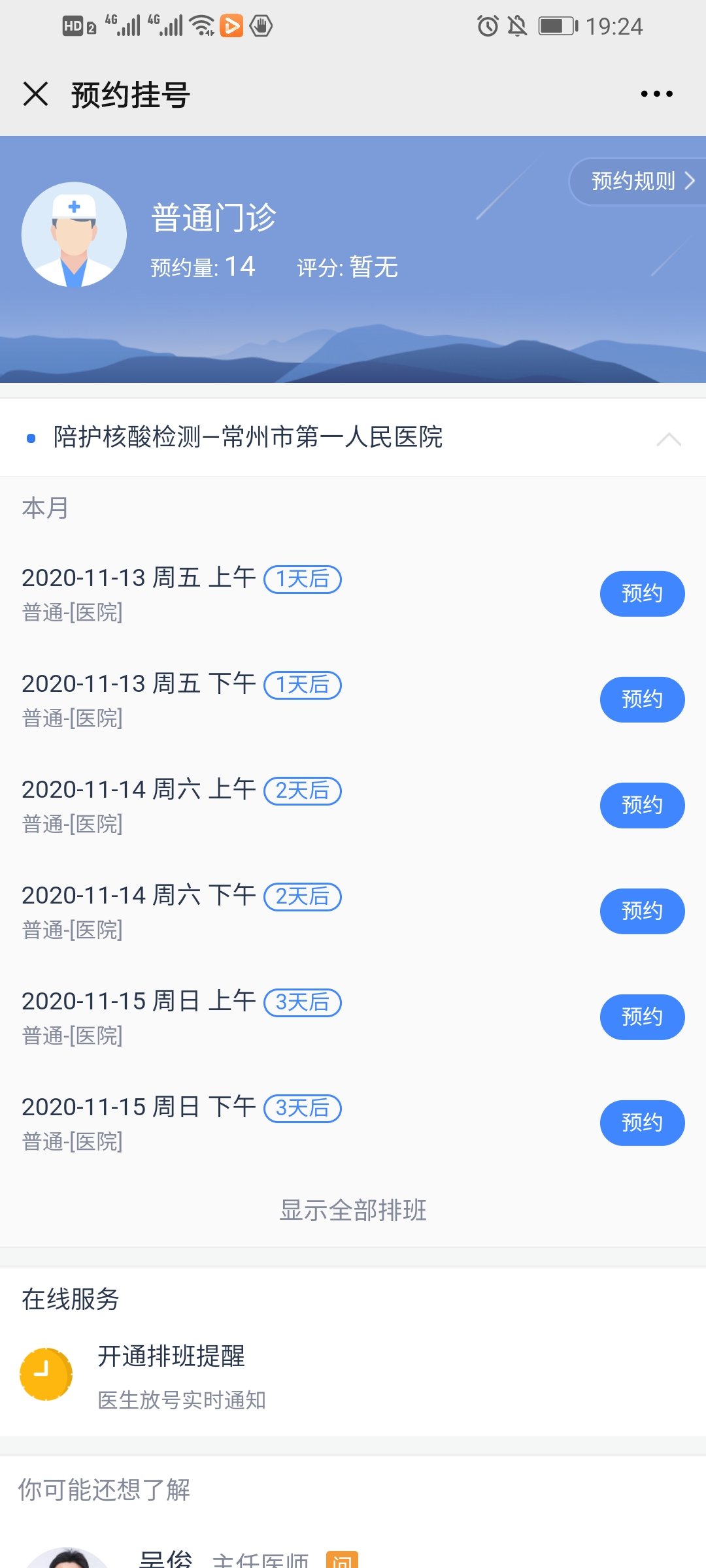Collapse the 陪护核酸检测 hospital section

click(x=668, y=439)
